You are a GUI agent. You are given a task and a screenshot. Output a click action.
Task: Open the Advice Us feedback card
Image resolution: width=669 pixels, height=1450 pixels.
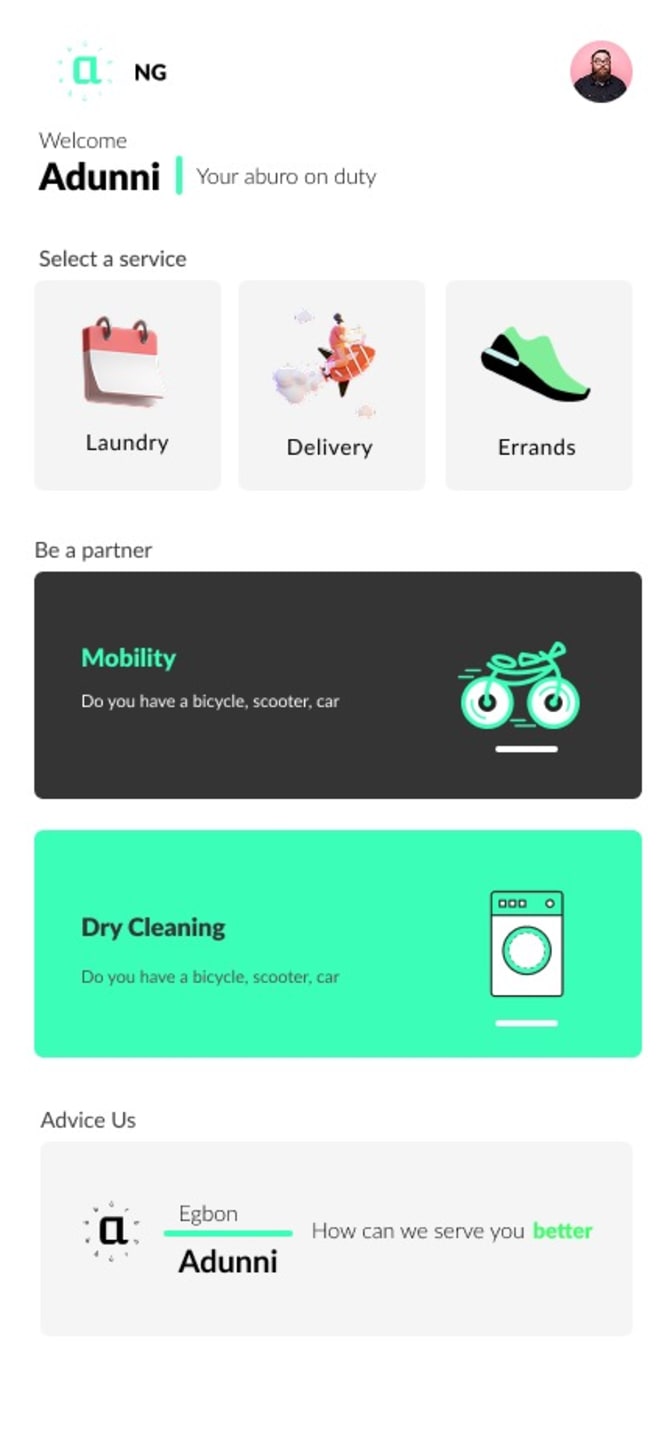click(x=336, y=1238)
